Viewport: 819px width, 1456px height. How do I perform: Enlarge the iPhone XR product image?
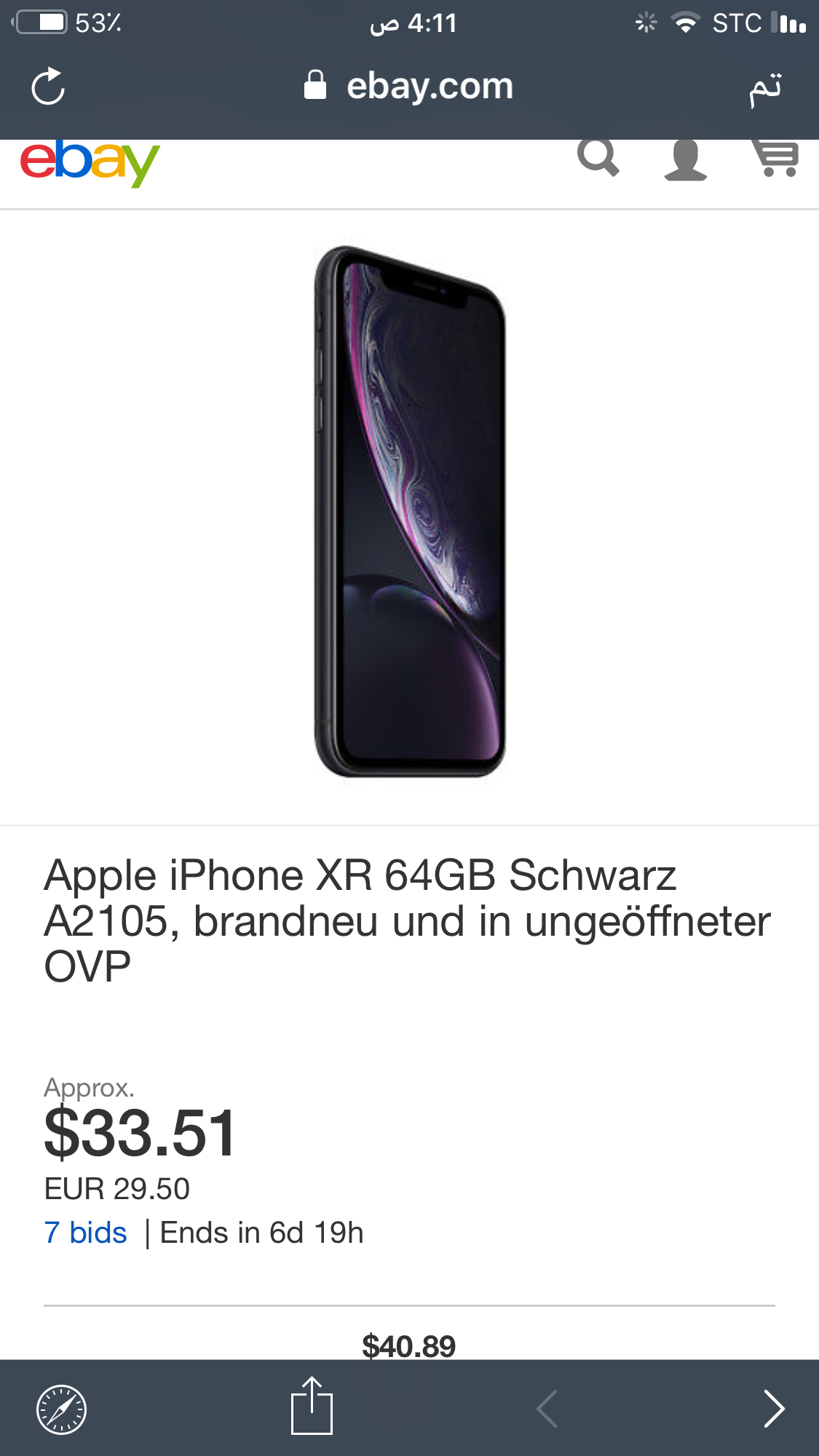410,512
